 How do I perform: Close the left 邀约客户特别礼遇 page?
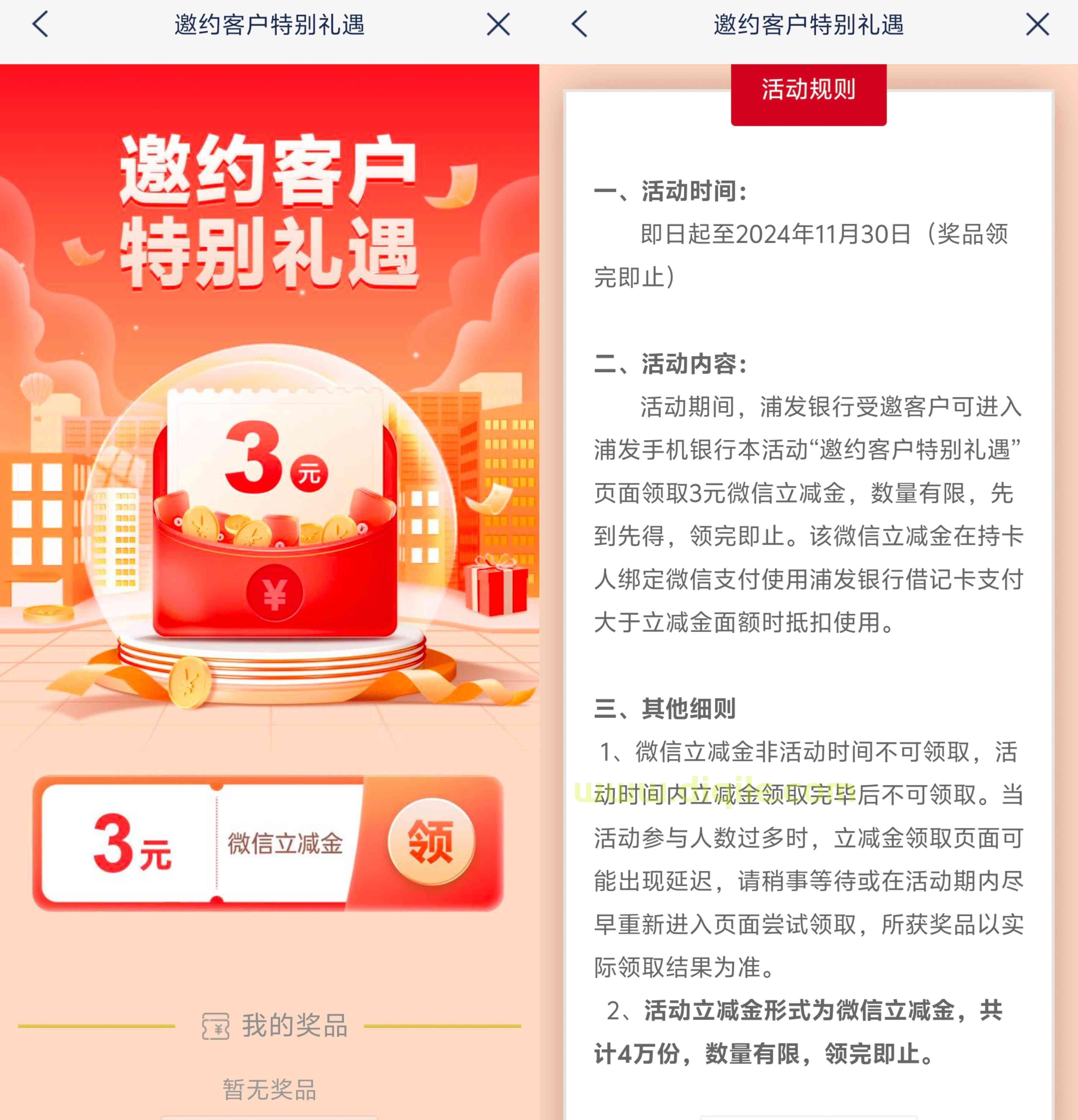pos(498,25)
